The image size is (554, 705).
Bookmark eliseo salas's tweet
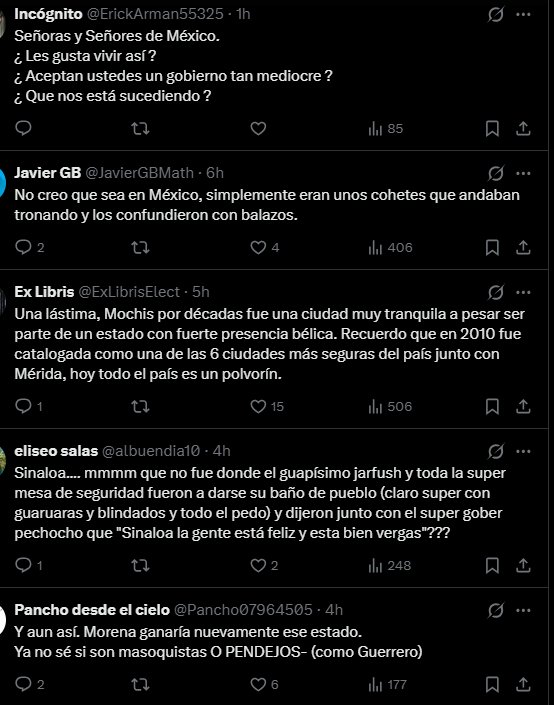click(492, 566)
